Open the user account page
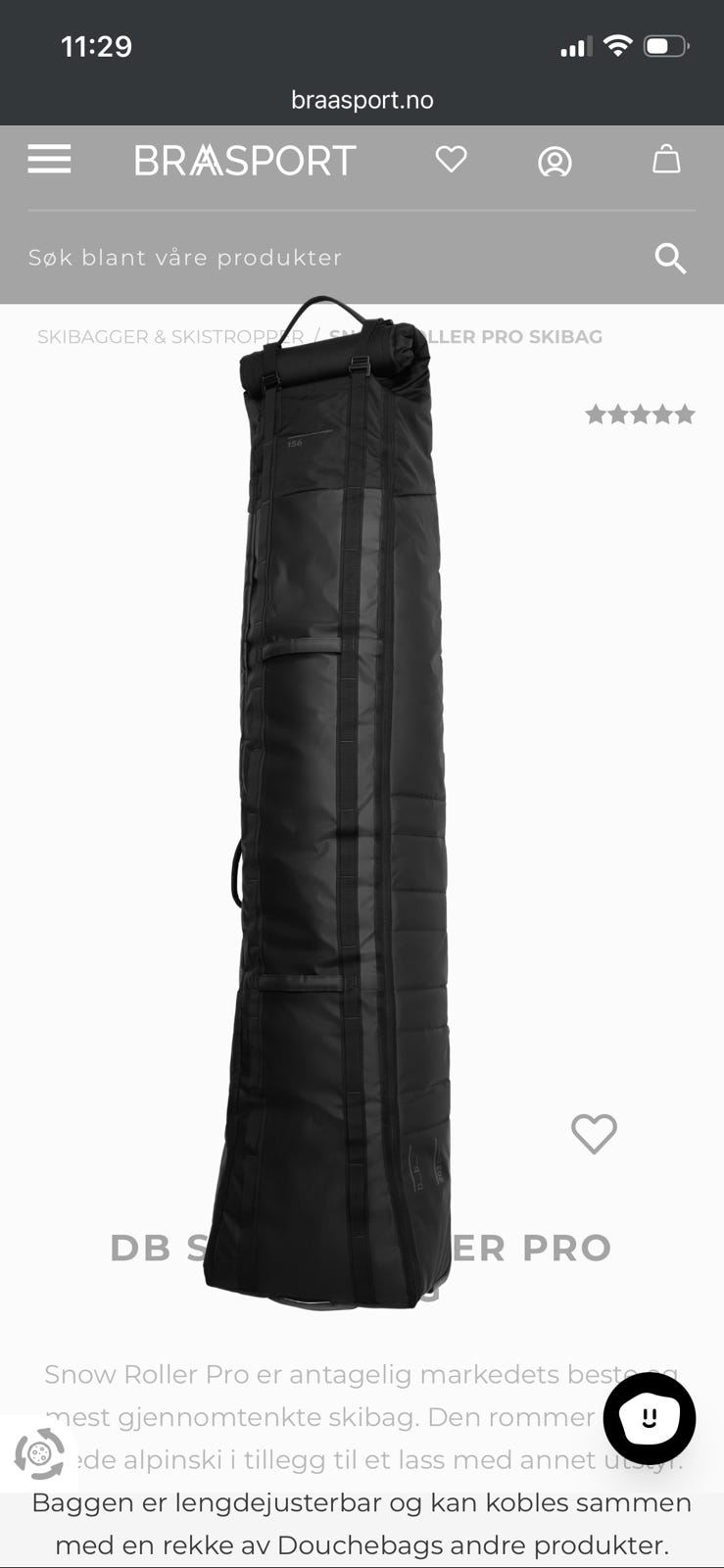The width and height of the screenshot is (724, 1568). (x=555, y=161)
